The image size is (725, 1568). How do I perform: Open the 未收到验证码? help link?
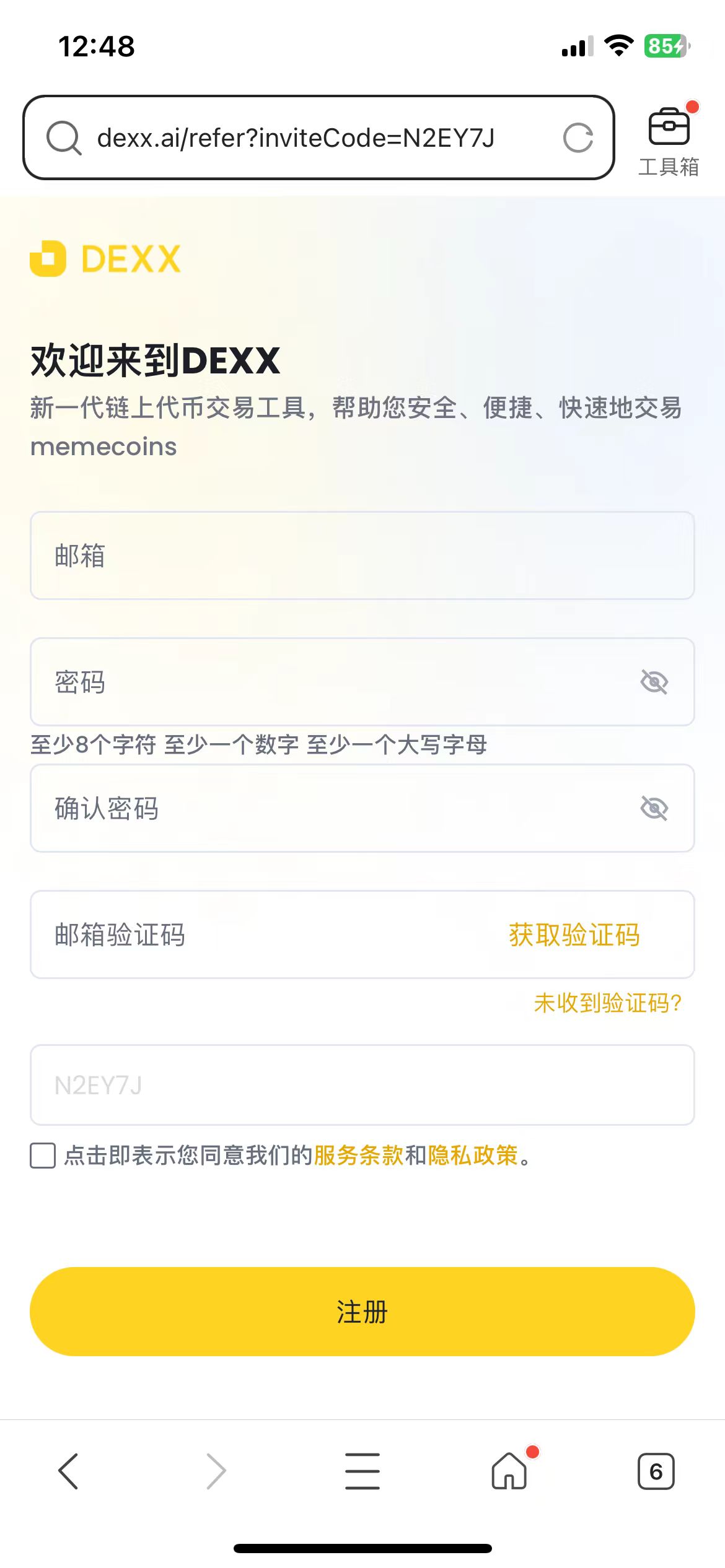(x=608, y=1003)
